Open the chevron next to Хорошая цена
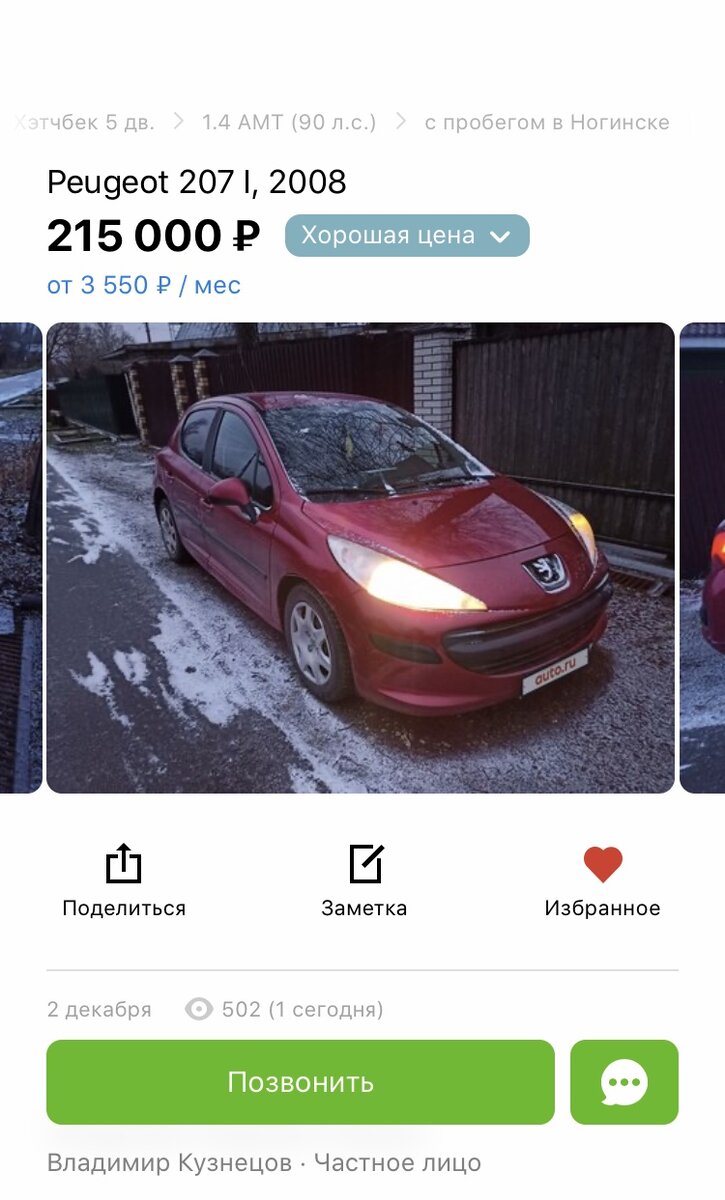Image resolution: width=725 pixels, height=1200 pixels. pos(498,237)
